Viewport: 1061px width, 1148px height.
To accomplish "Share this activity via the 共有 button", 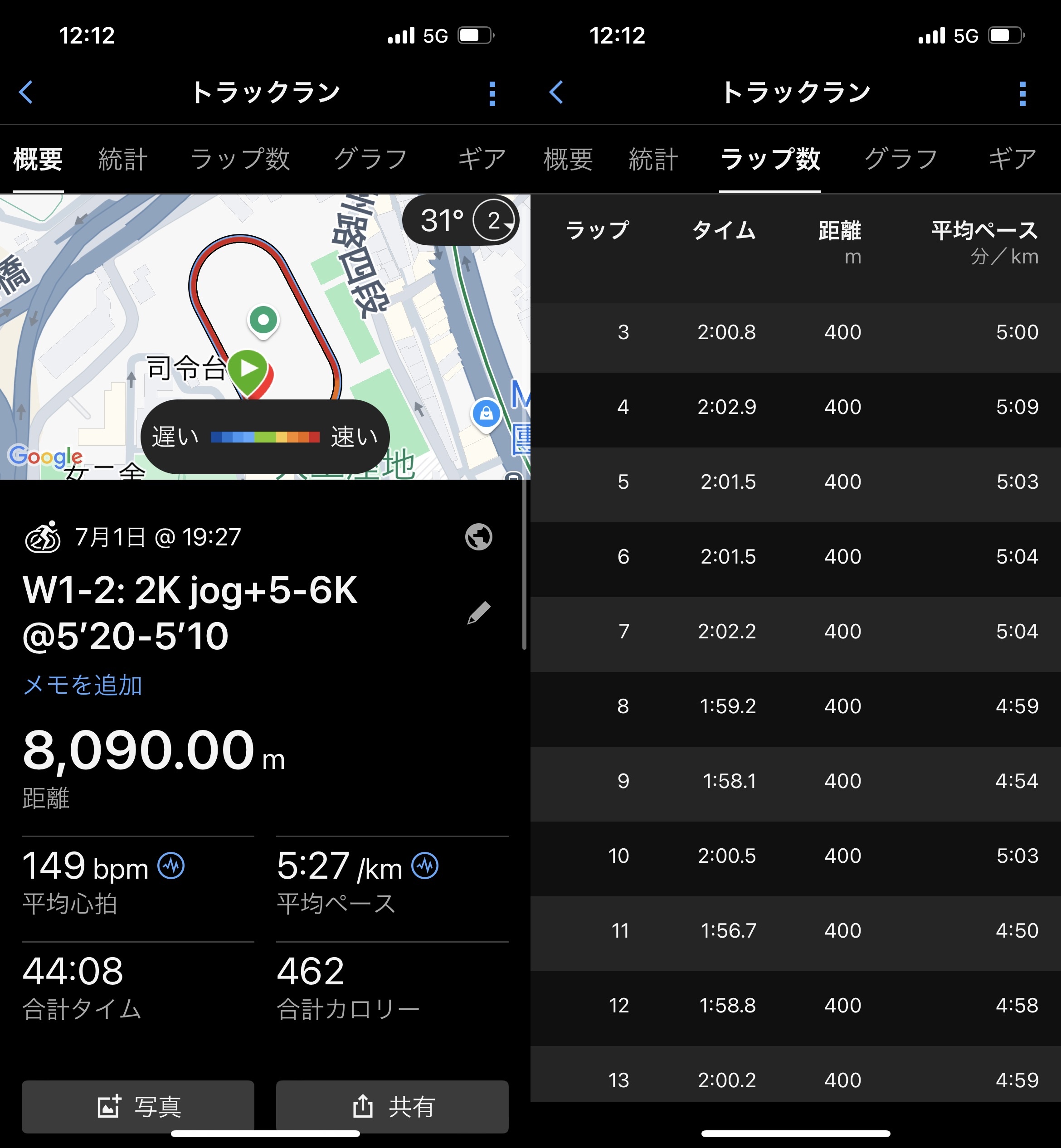I will tap(392, 1106).
